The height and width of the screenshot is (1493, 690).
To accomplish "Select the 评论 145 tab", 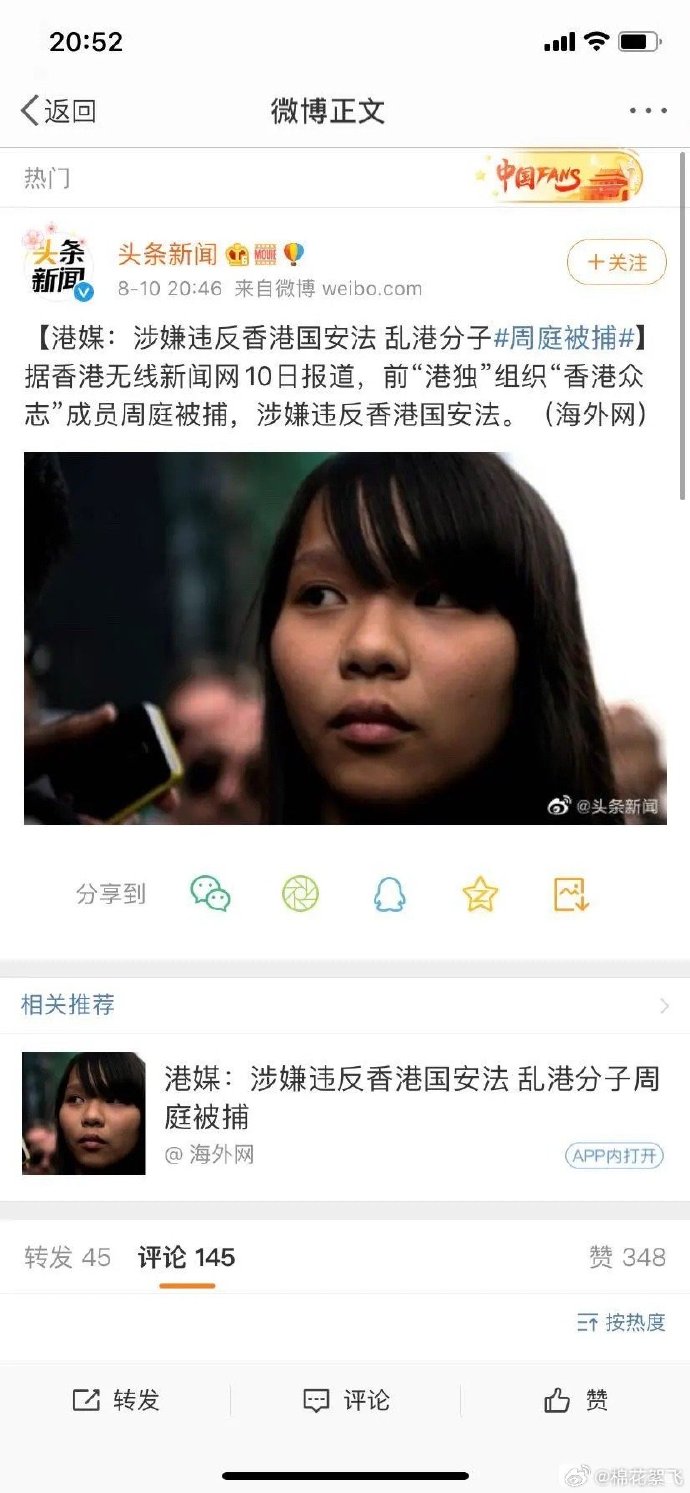I will coord(186,1257).
